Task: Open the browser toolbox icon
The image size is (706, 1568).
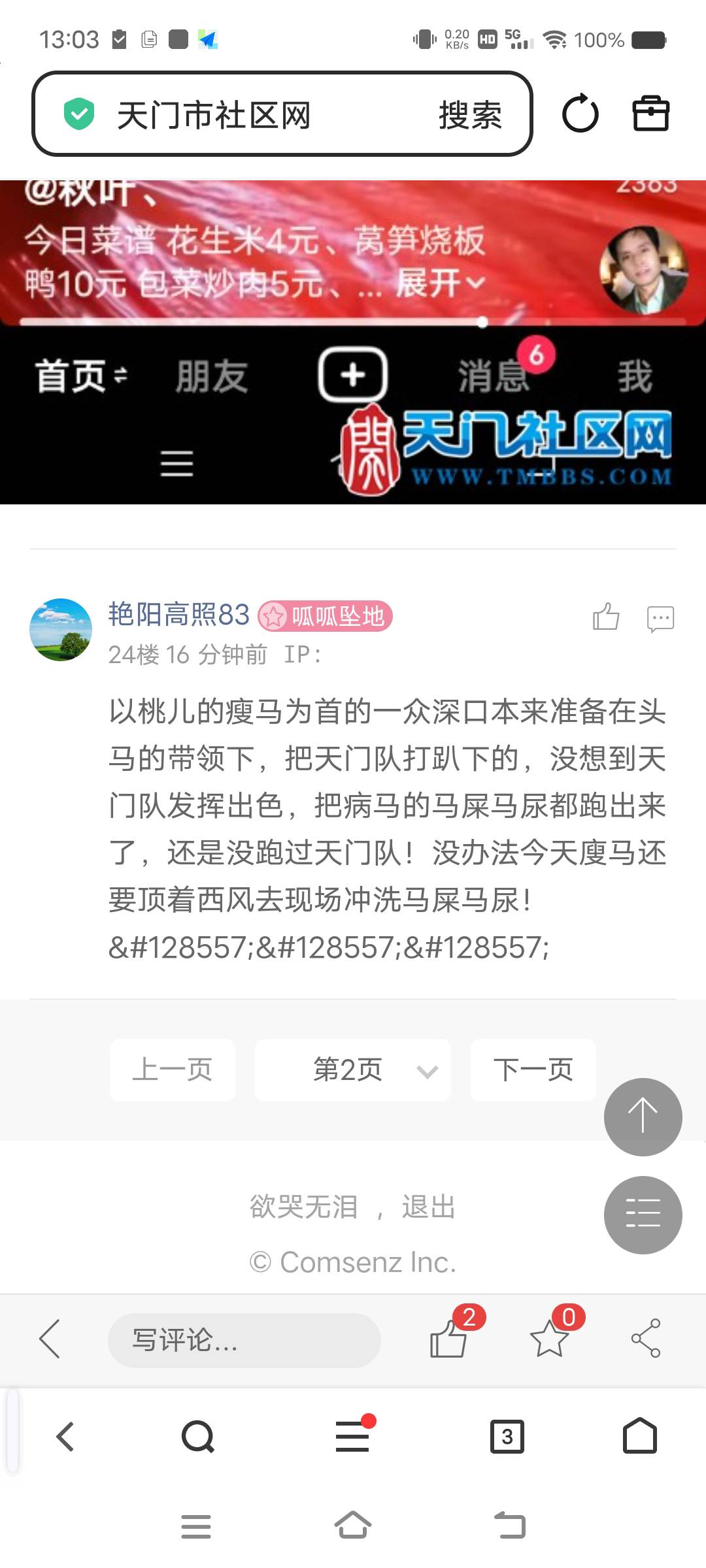Action: [650, 114]
